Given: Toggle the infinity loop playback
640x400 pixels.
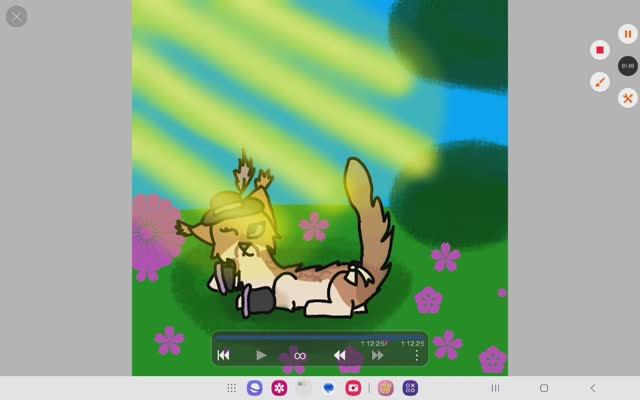Looking at the screenshot, I should coord(299,355).
